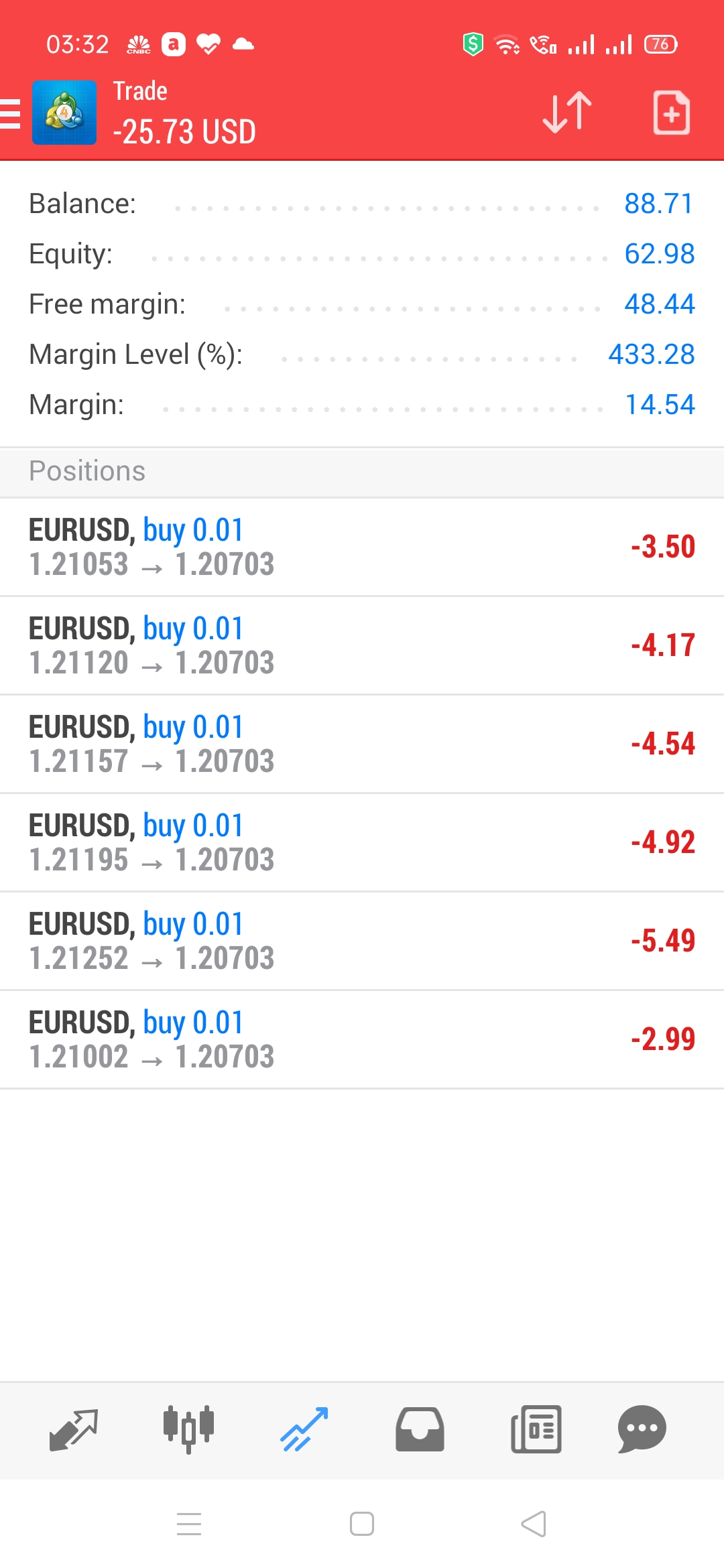Select the EURUSD position at 1.21157
The image size is (724, 1568).
tap(362, 744)
